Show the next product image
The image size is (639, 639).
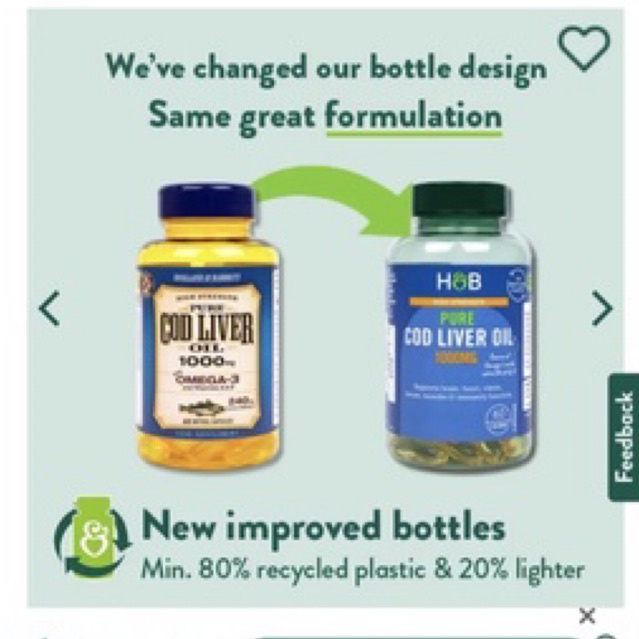pyautogui.click(x=601, y=308)
